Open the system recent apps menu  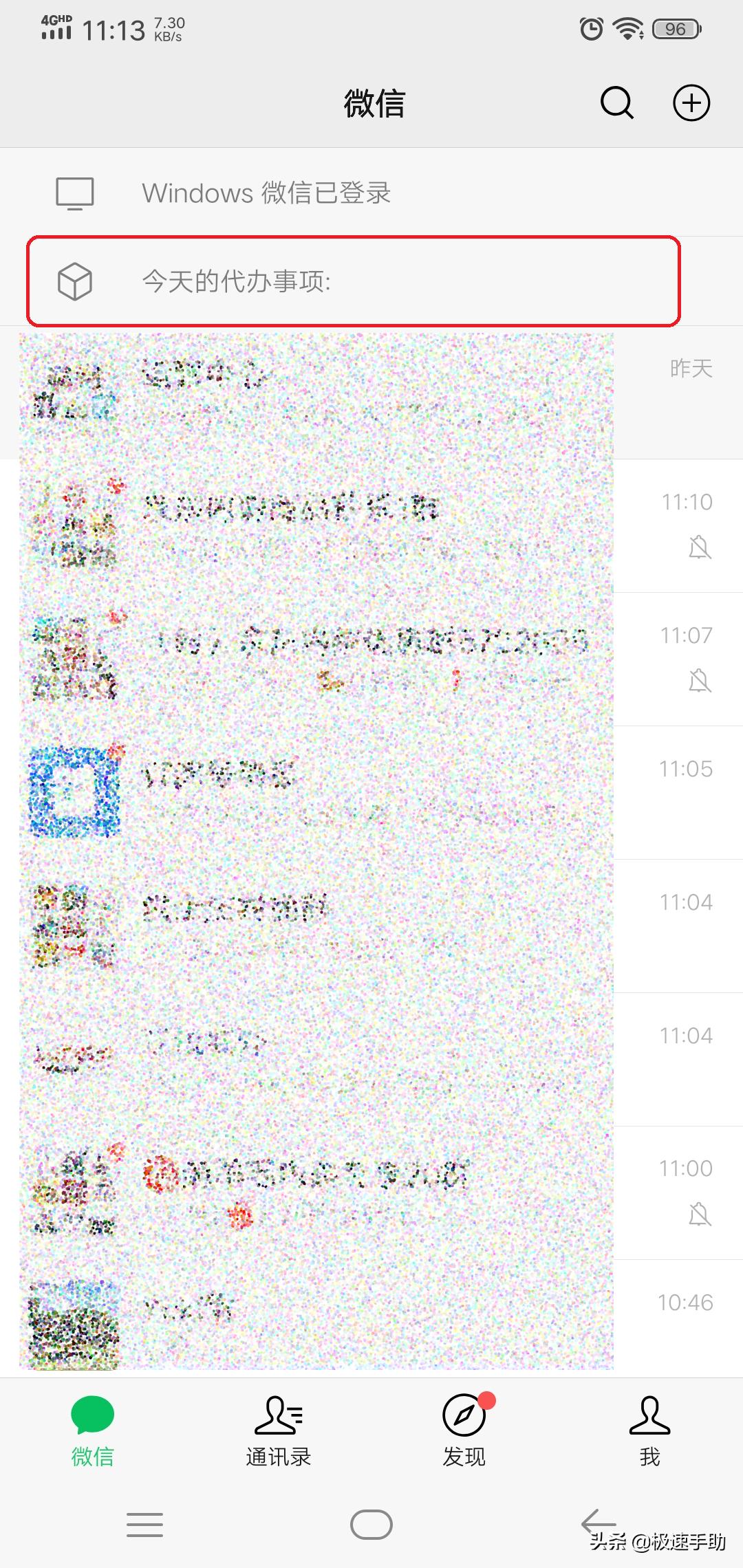point(145,1525)
